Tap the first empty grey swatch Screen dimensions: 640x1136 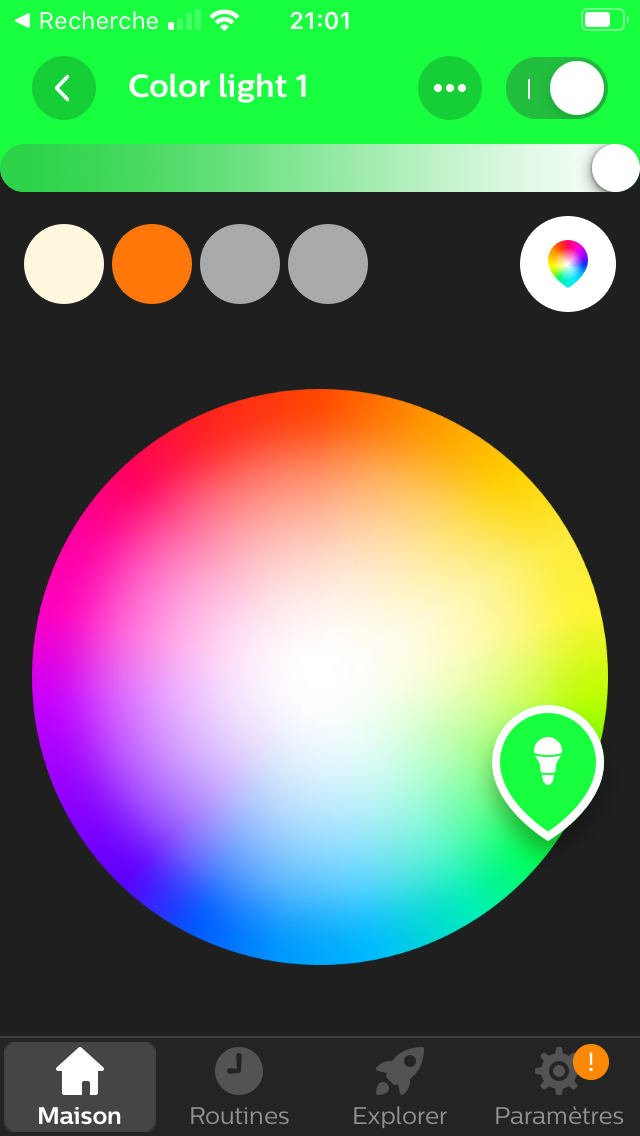[x=240, y=264]
